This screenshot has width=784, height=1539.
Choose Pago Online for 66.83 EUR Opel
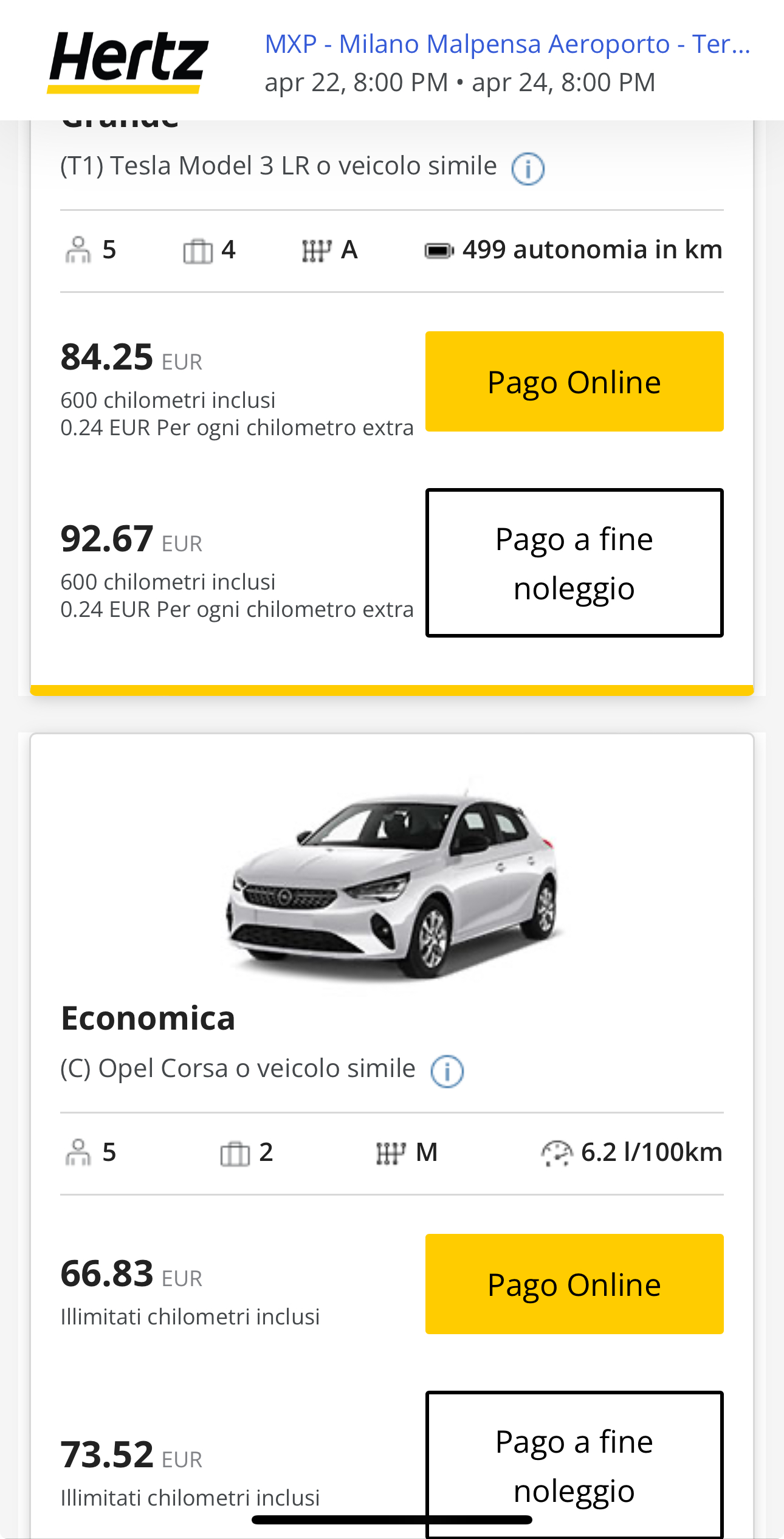point(574,1284)
